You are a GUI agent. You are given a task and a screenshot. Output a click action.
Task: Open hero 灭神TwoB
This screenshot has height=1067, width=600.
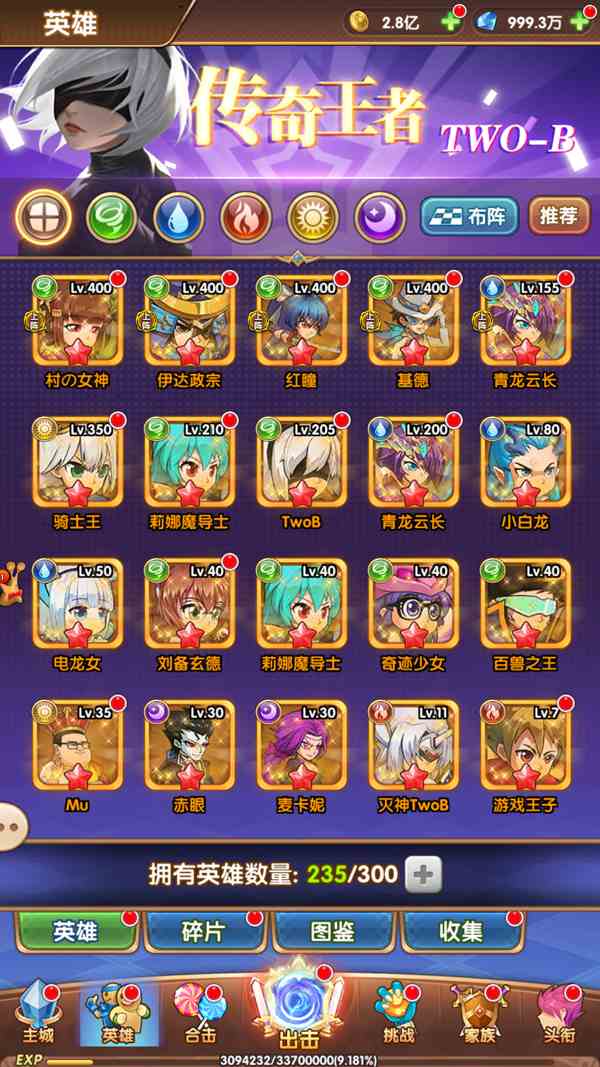point(413,745)
